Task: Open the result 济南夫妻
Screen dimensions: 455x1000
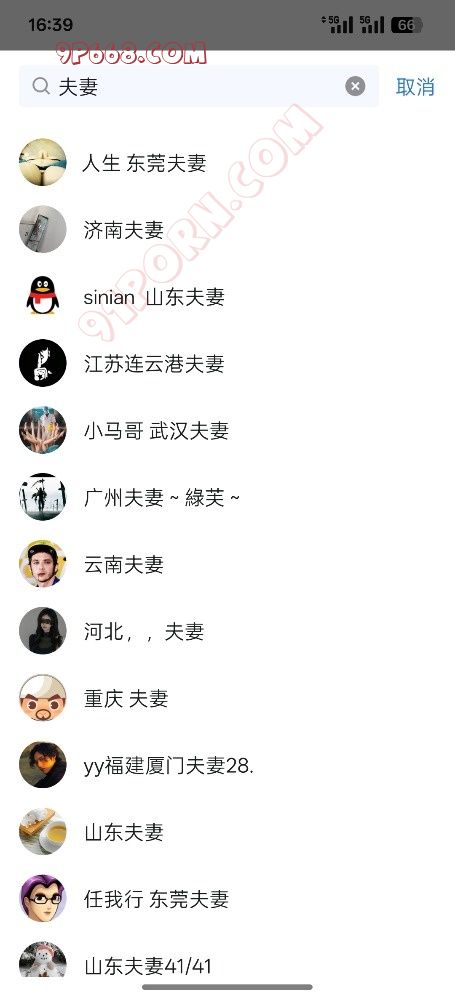Action: (227, 230)
